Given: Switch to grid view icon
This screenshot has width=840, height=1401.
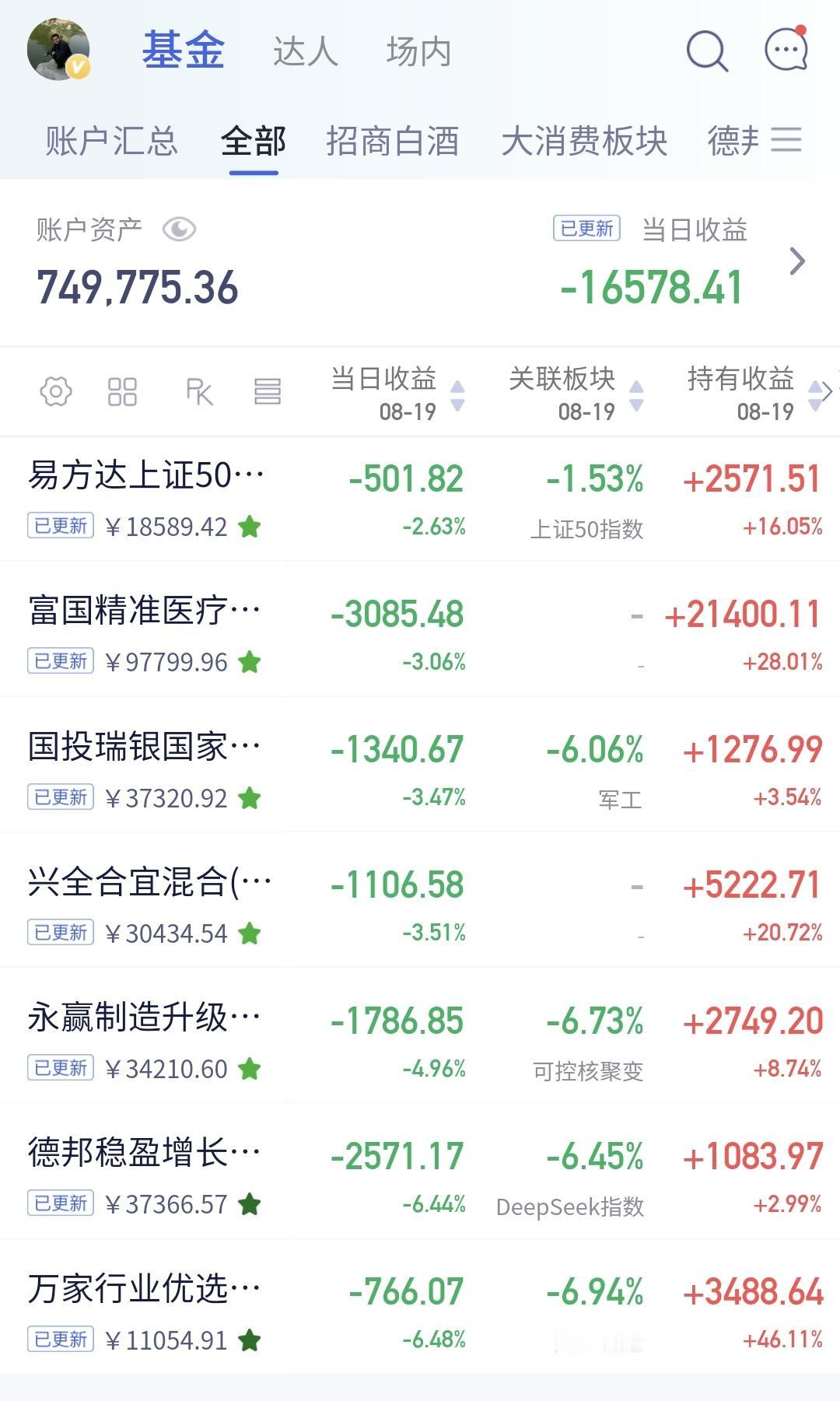Looking at the screenshot, I should (x=122, y=391).
